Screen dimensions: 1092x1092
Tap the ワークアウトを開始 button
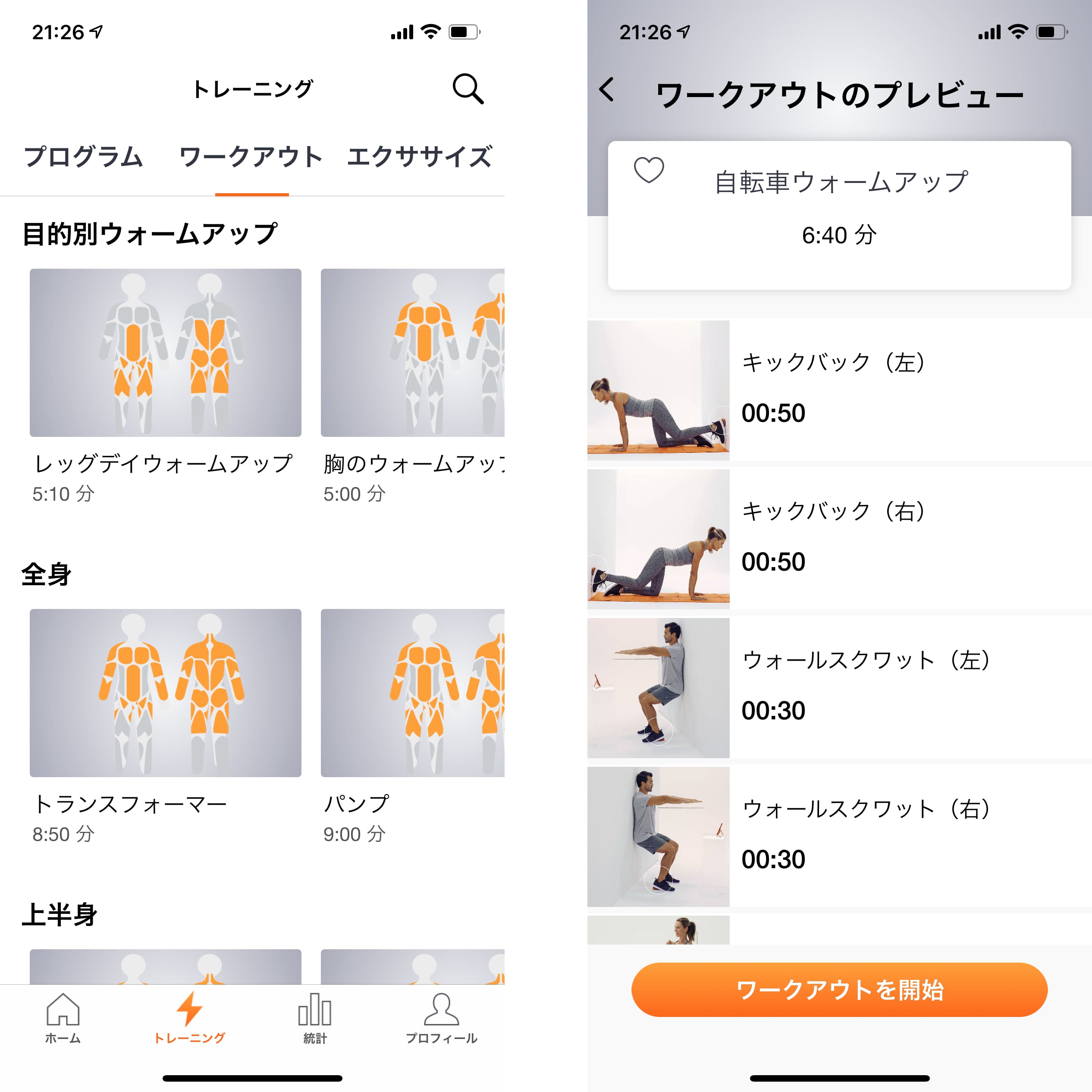(839, 990)
